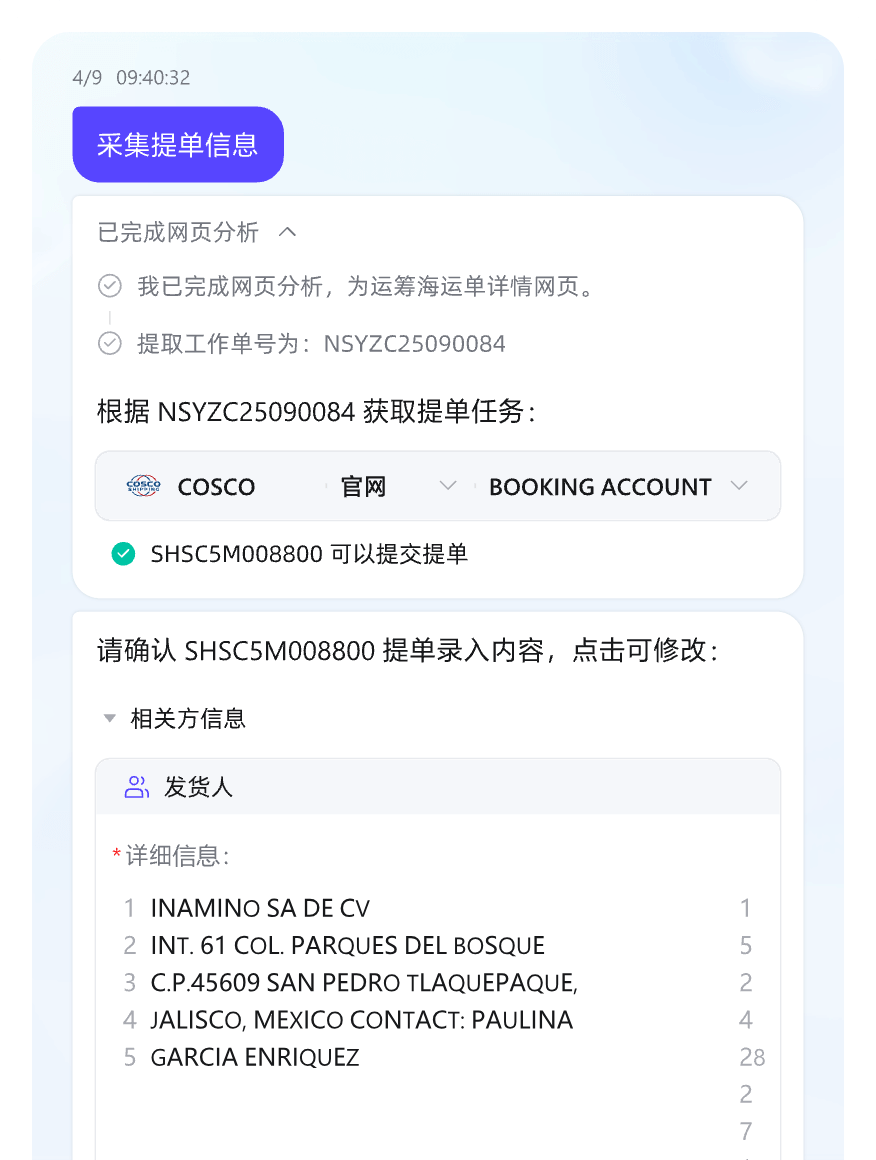Edit shipper line INAMINO SA DE CV

tap(258, 908)
